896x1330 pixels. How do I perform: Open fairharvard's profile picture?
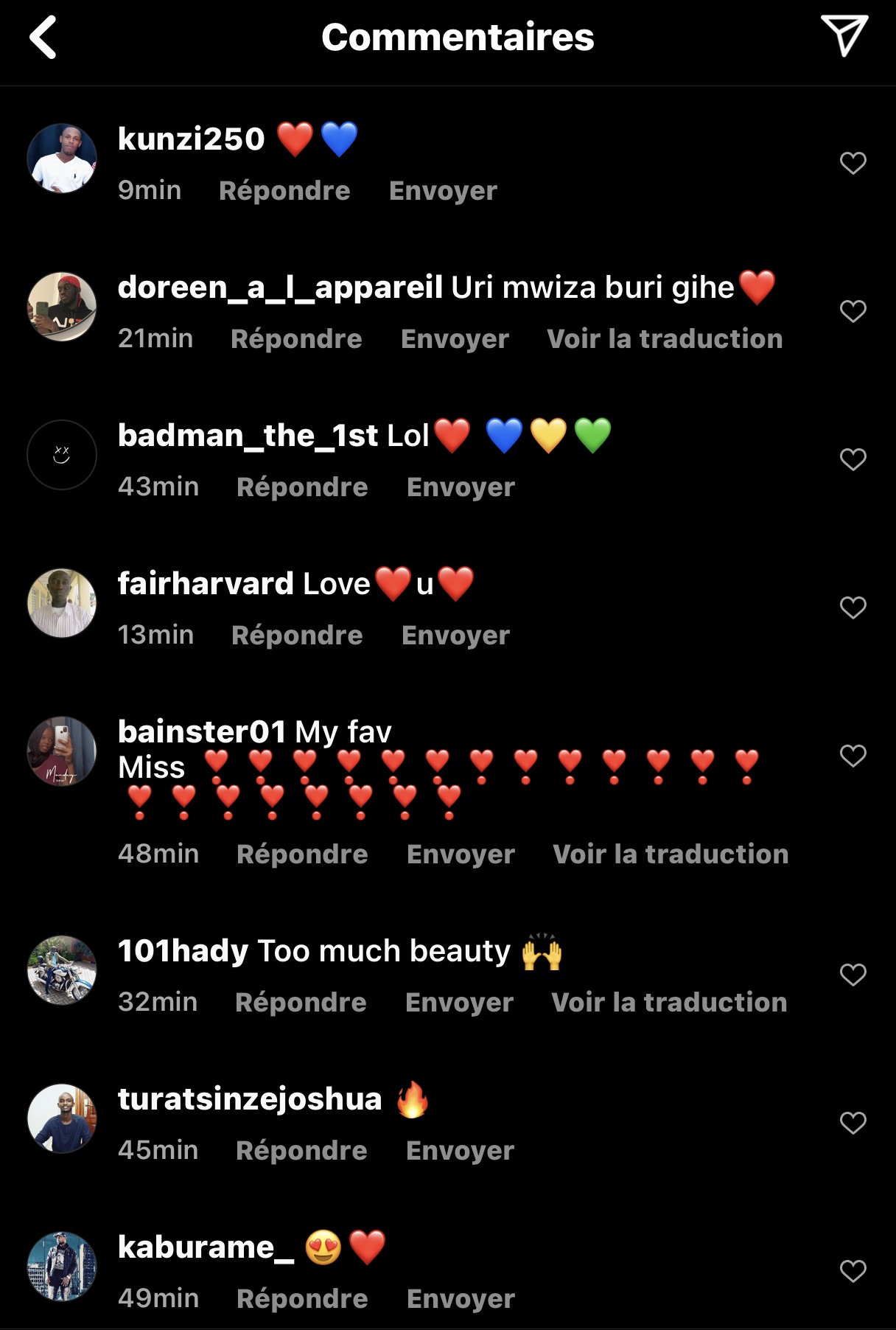click(62, 603)
